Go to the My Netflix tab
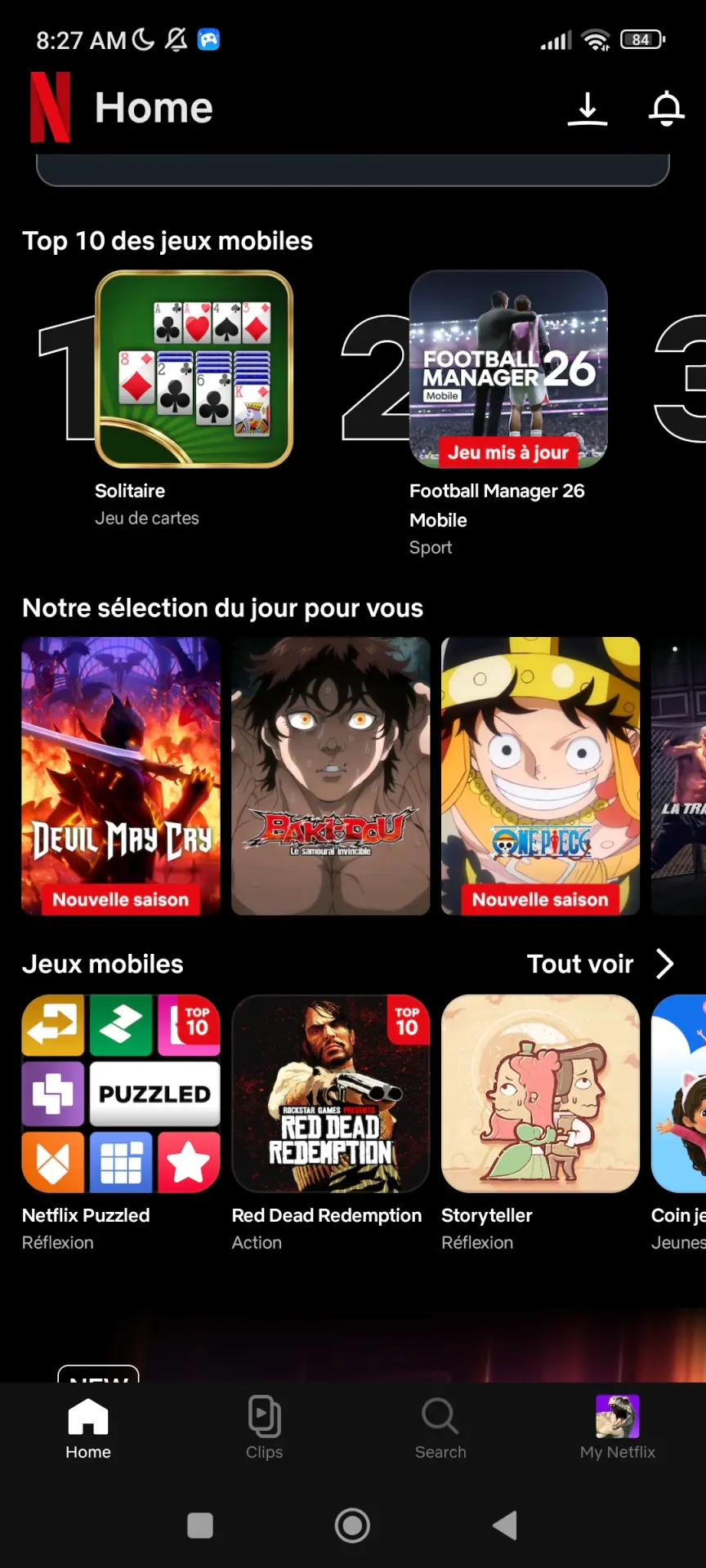 [618, 1428]
